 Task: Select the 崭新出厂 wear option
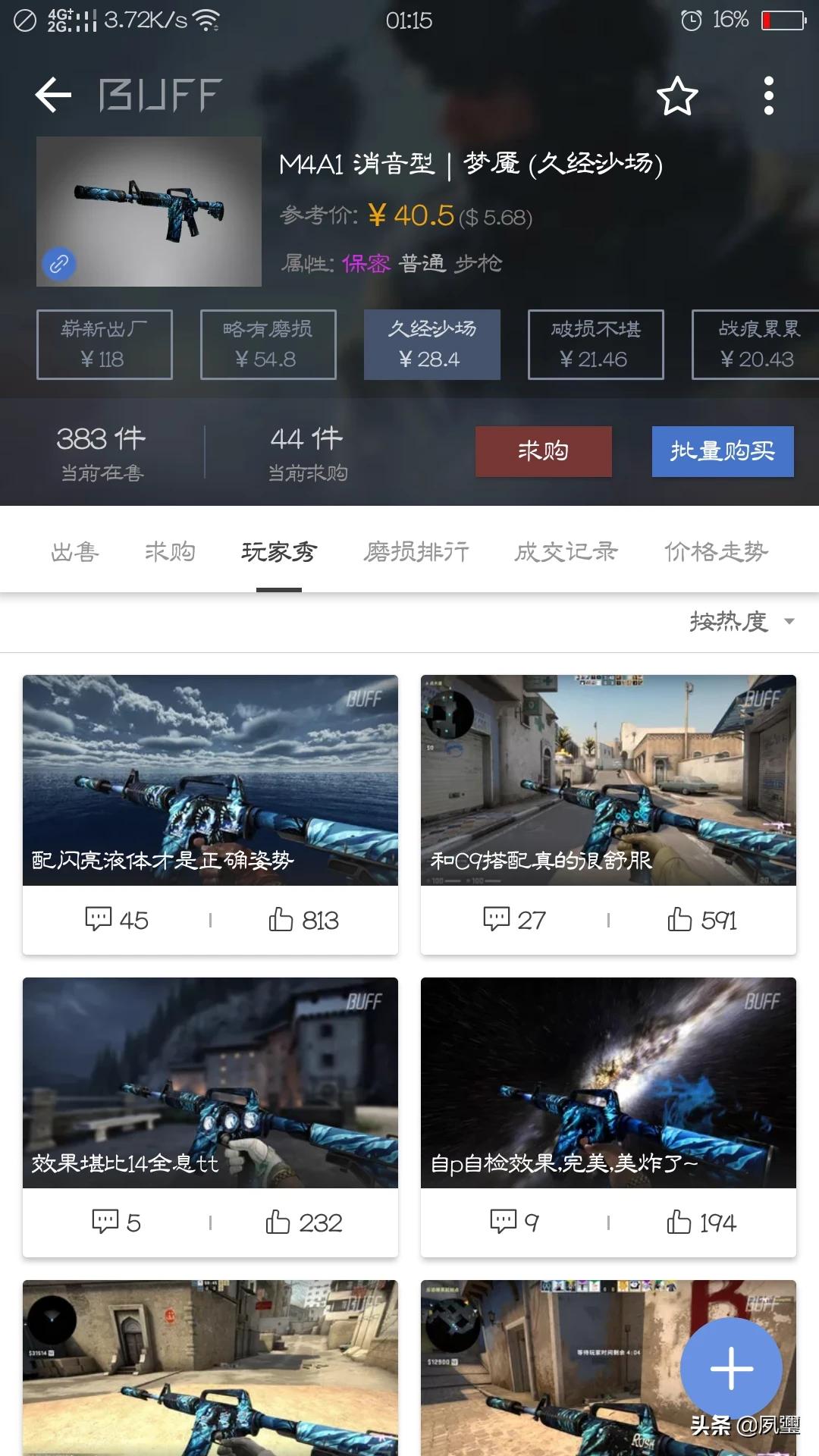coord(105,344)
